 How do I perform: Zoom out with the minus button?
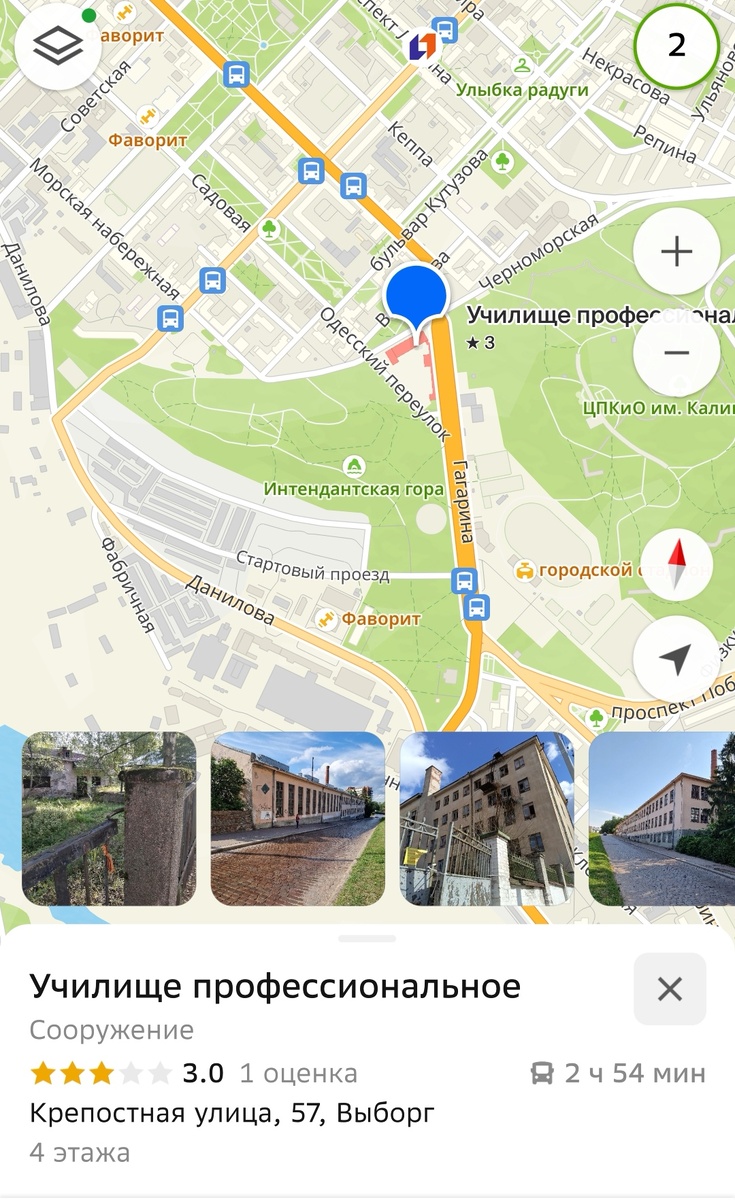point(675,352)
